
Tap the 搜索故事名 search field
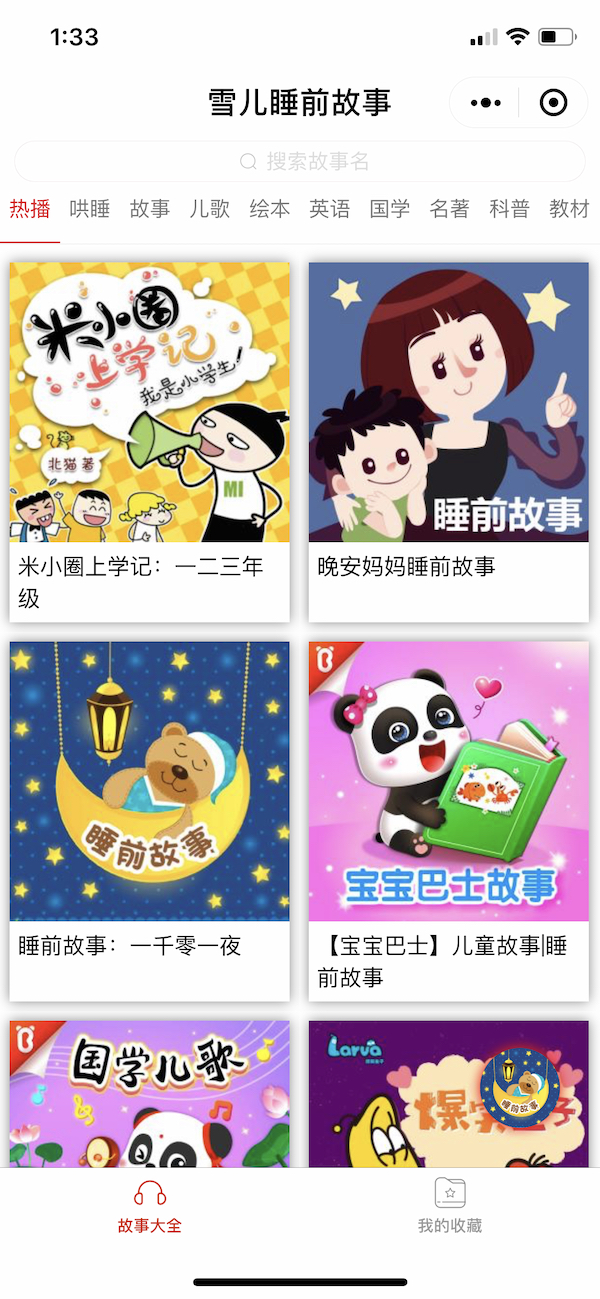click(300, 161)
